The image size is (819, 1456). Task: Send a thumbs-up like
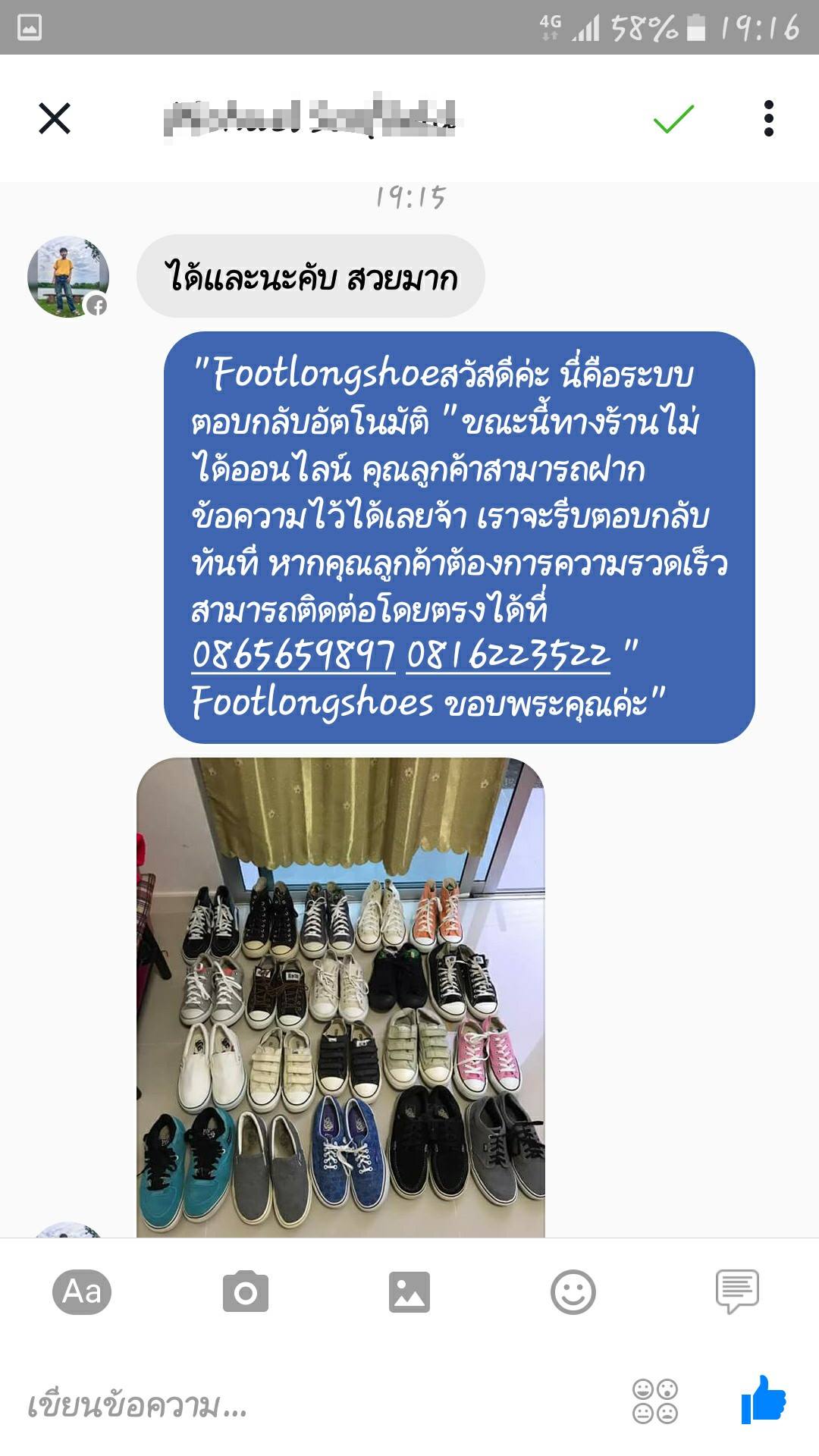pos(764,1400)
